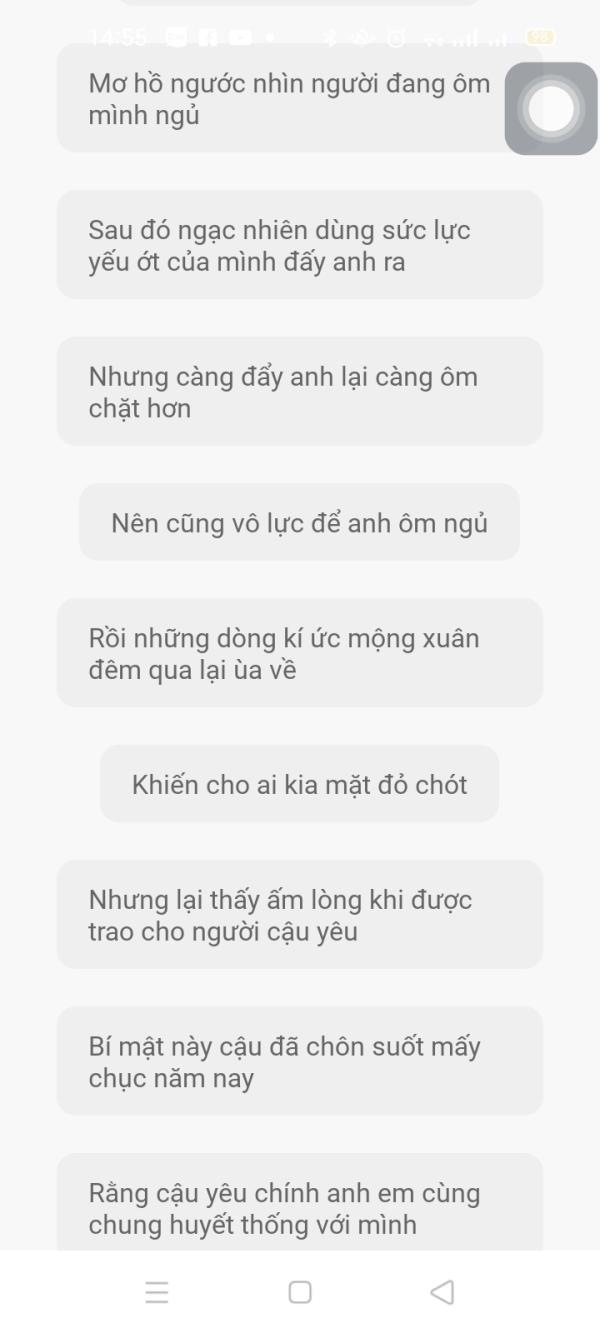
Task: Go back using the navigation bar arrow
Action: coord(442,1292)
